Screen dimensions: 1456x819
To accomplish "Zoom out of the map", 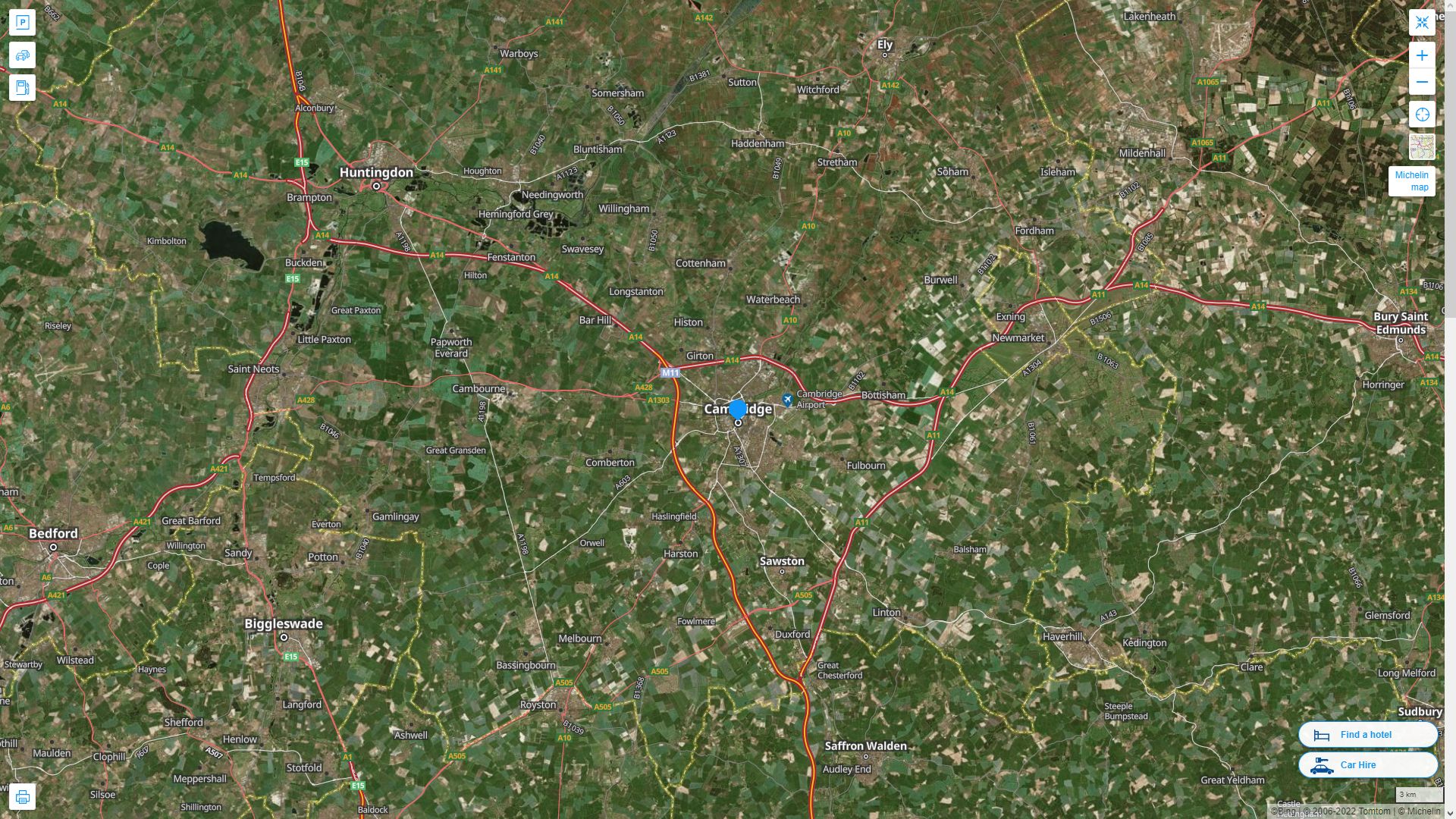I will tap(1422, 82).
